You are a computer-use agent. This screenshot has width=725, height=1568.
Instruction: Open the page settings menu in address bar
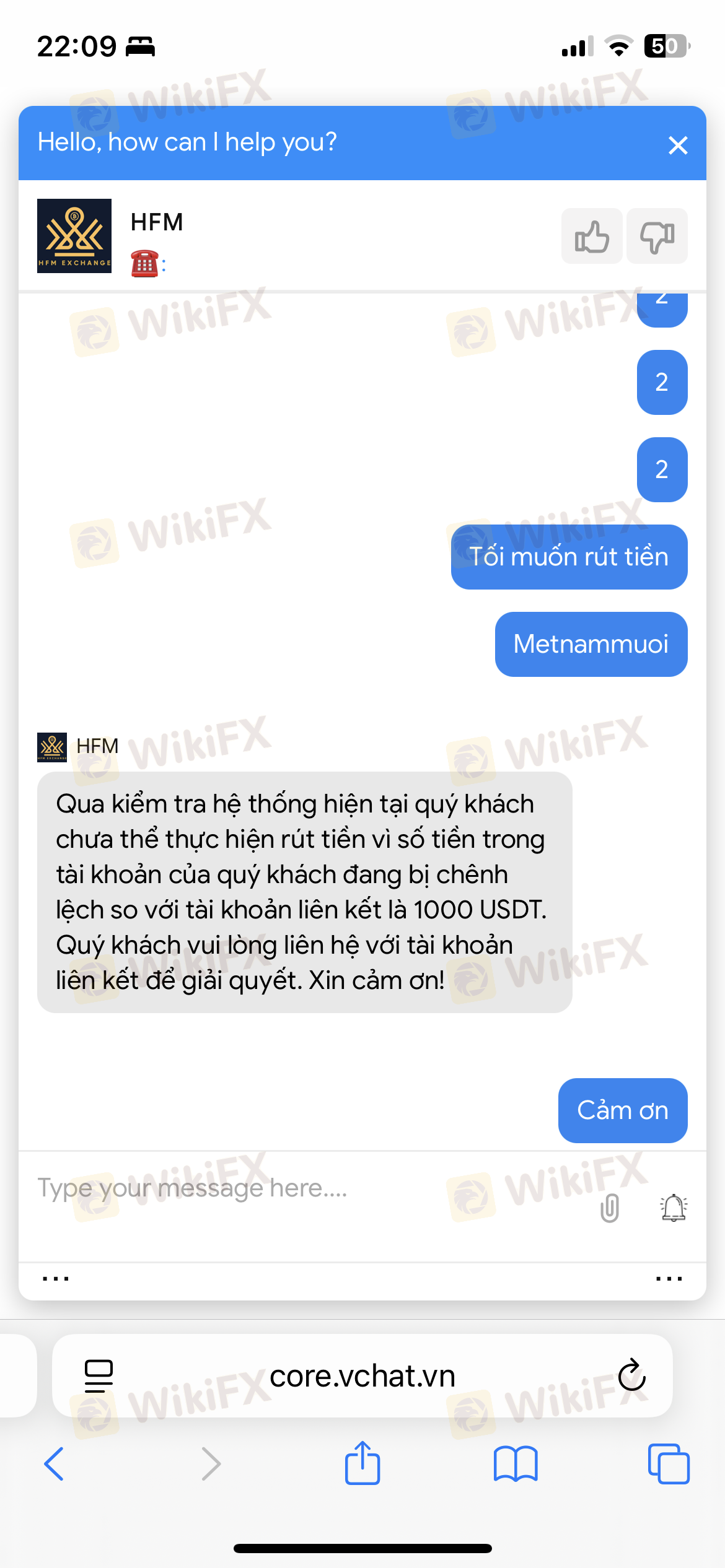tap(99, 1376)
